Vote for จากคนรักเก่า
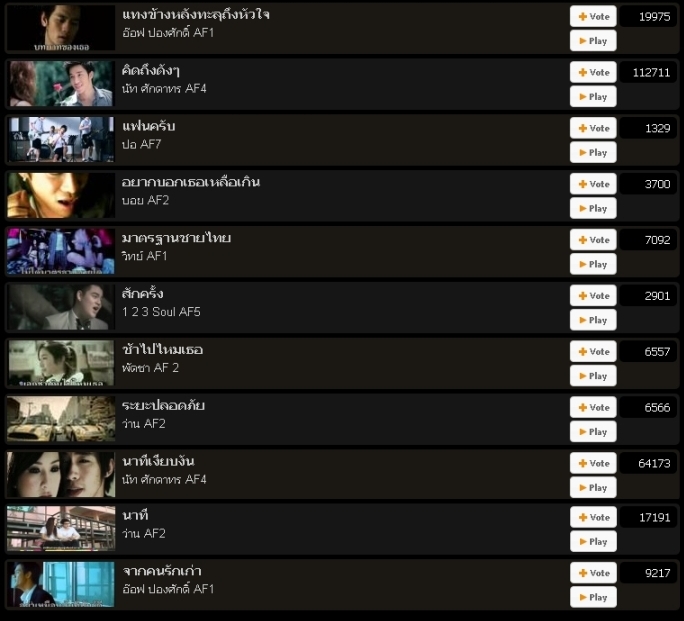Viewport: 684px width, 621px height. pyautogui.click(x=593, y=573)
